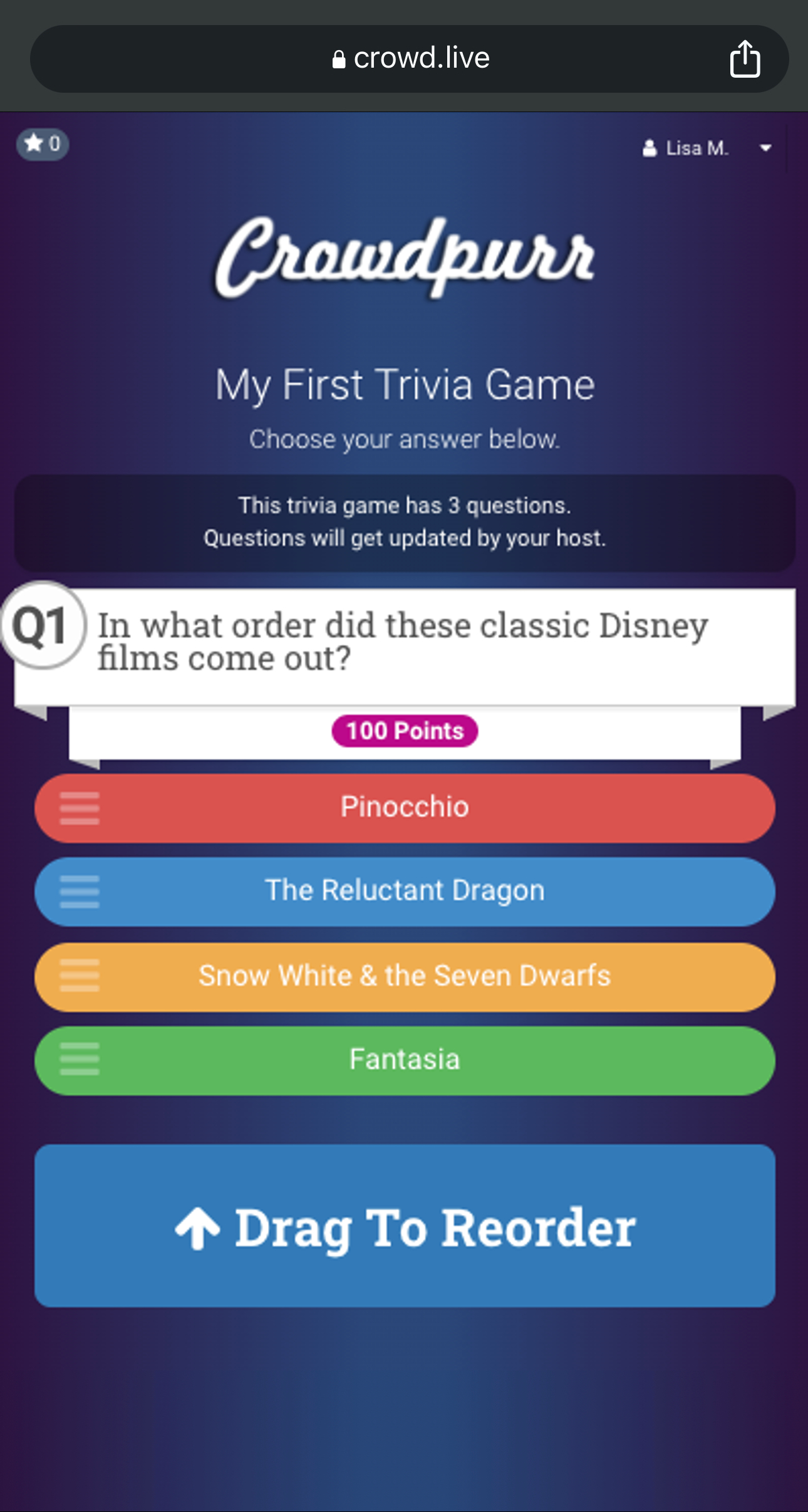This screenshot has height=1512, width=808.
Task: Select the Fantasia answer
Action: (x=405, y=1060)
